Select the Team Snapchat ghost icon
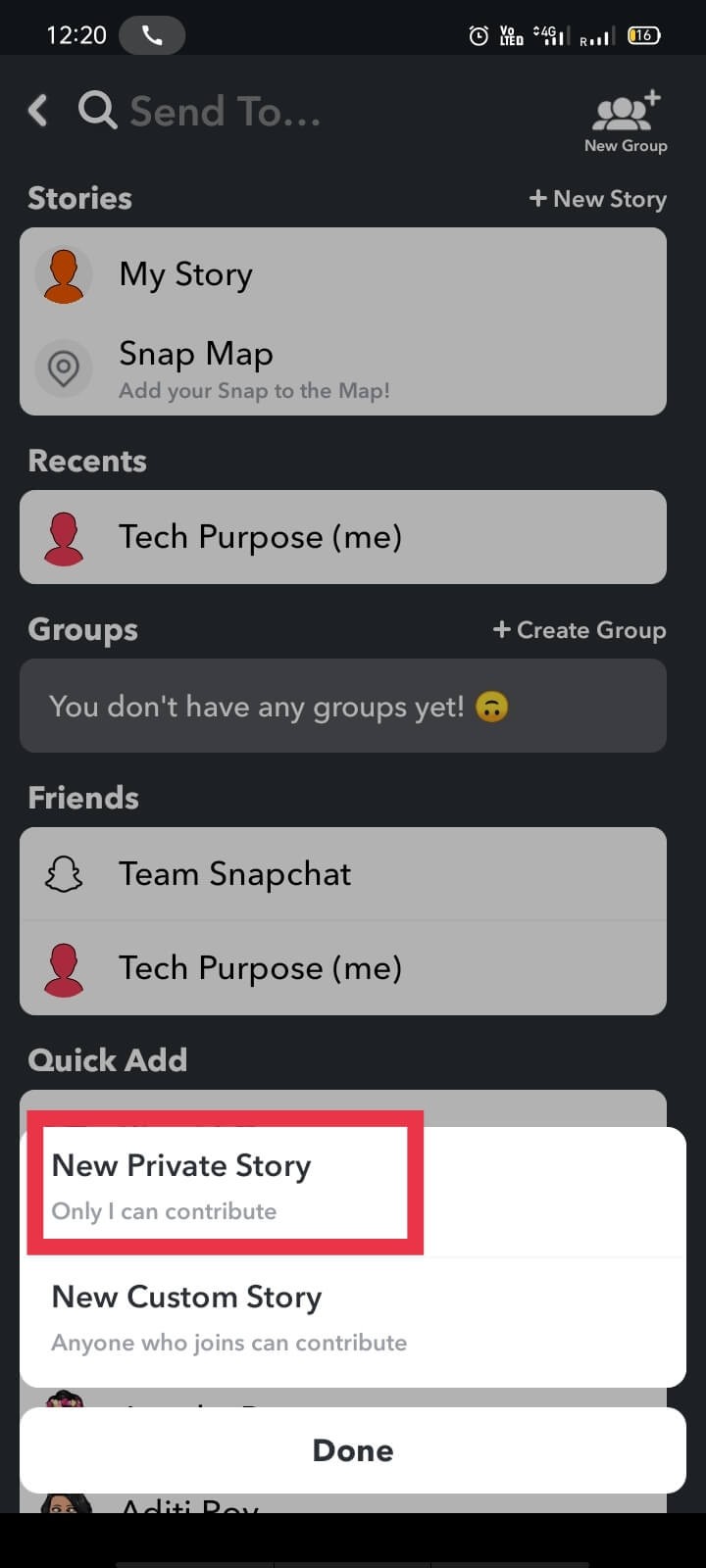706x1568 pixels. (63, 873)
